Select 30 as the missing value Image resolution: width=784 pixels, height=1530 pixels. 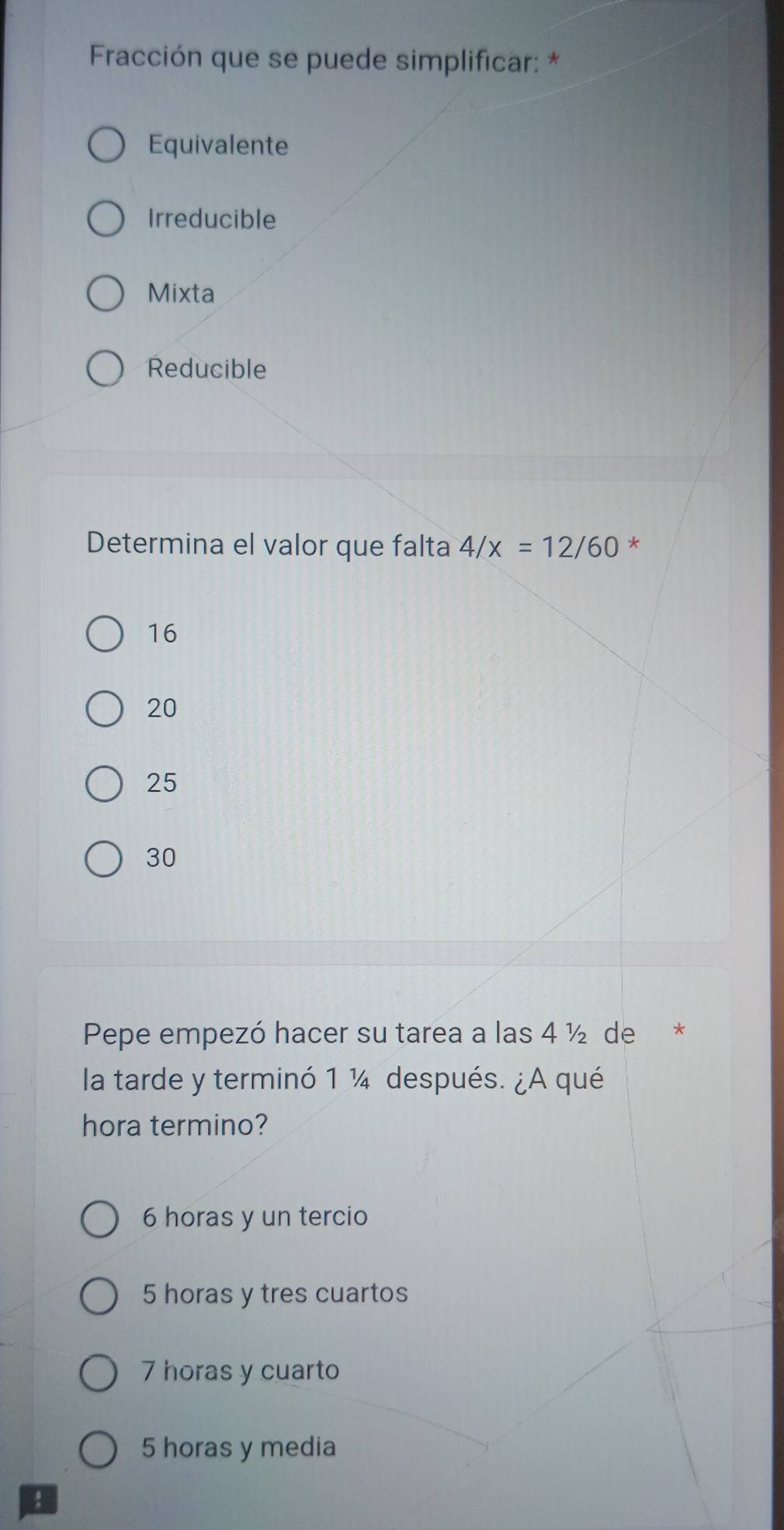pos(103,859)
